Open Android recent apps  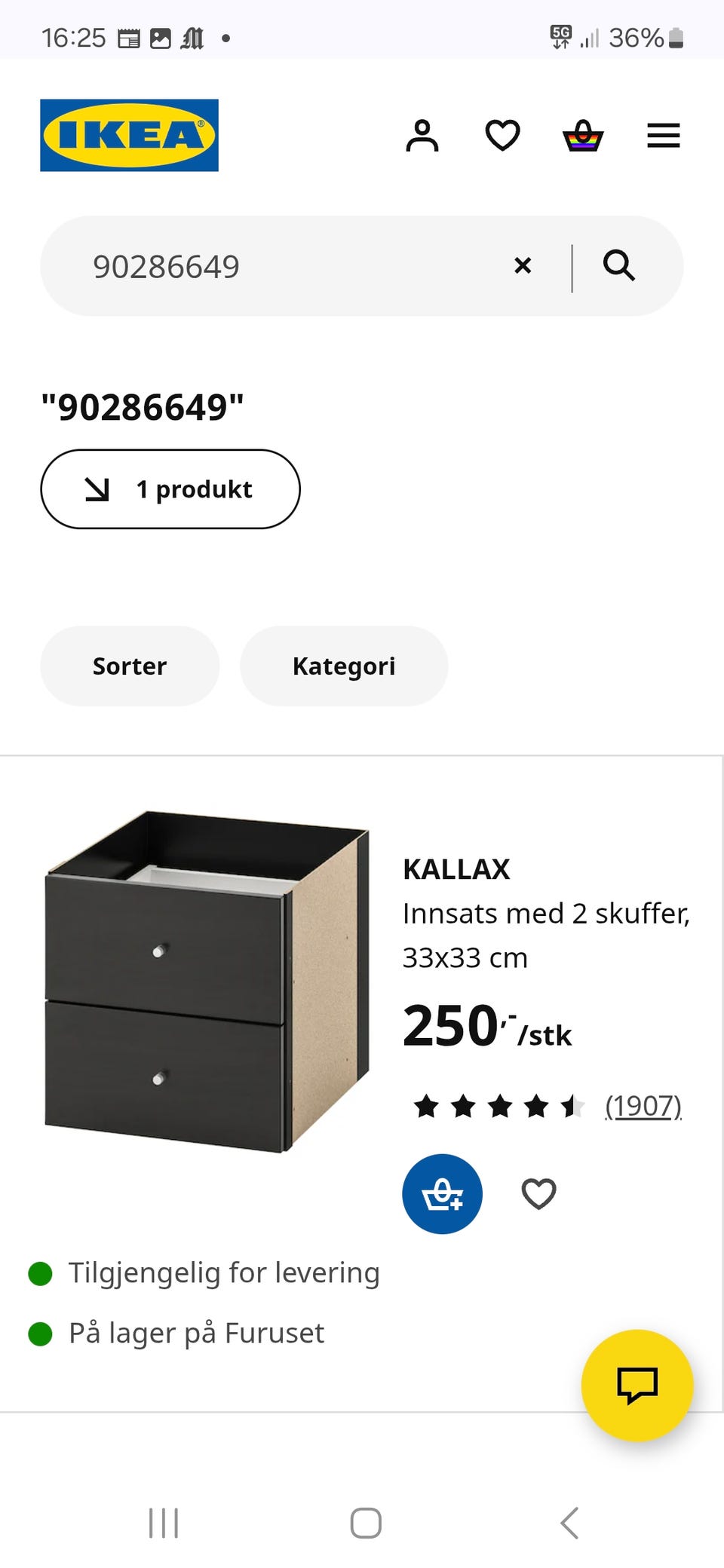[163, 1521]
